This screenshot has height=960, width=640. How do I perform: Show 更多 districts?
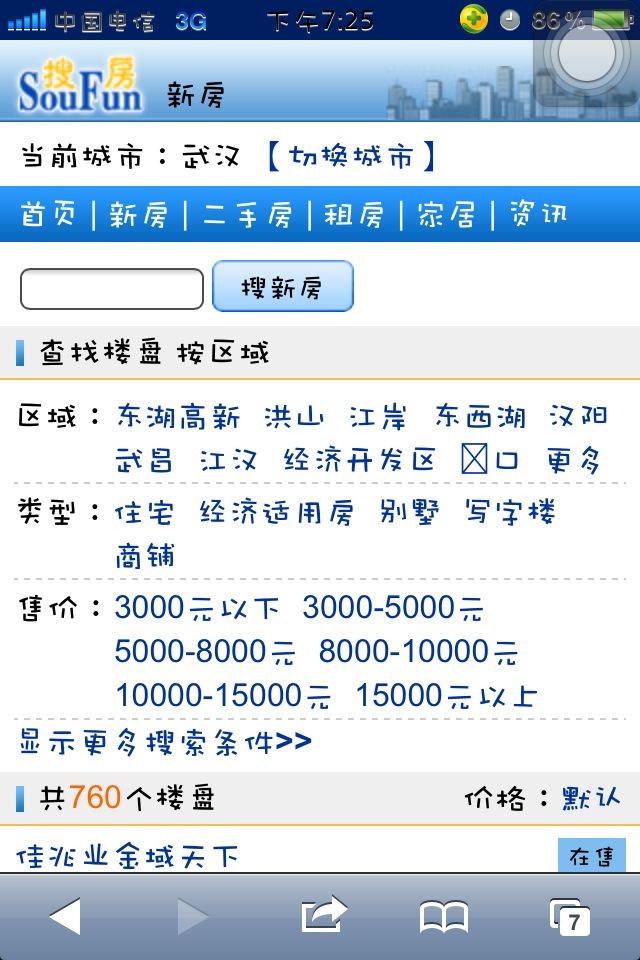(575, 460)
